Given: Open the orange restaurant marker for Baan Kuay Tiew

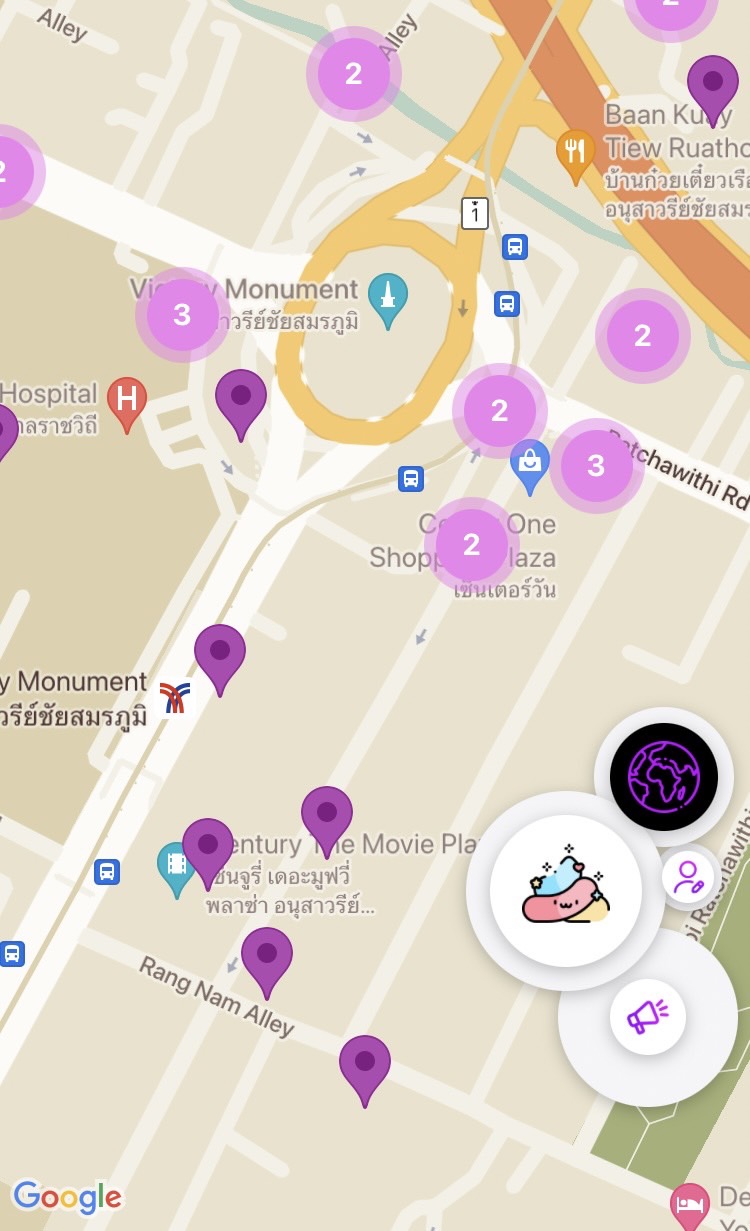Looking at the screenshot, I should [x=575, y=153].
